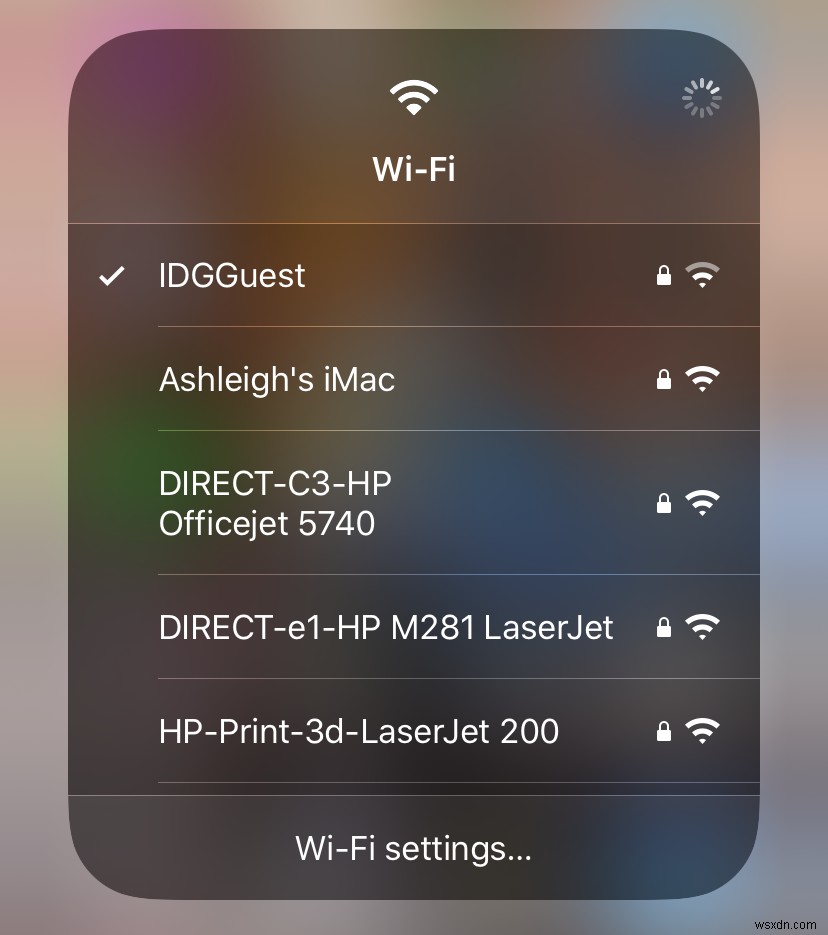
Task: Select the DIRECT-C3-HP Officejet 5740 network
Action: coord(300,503)
